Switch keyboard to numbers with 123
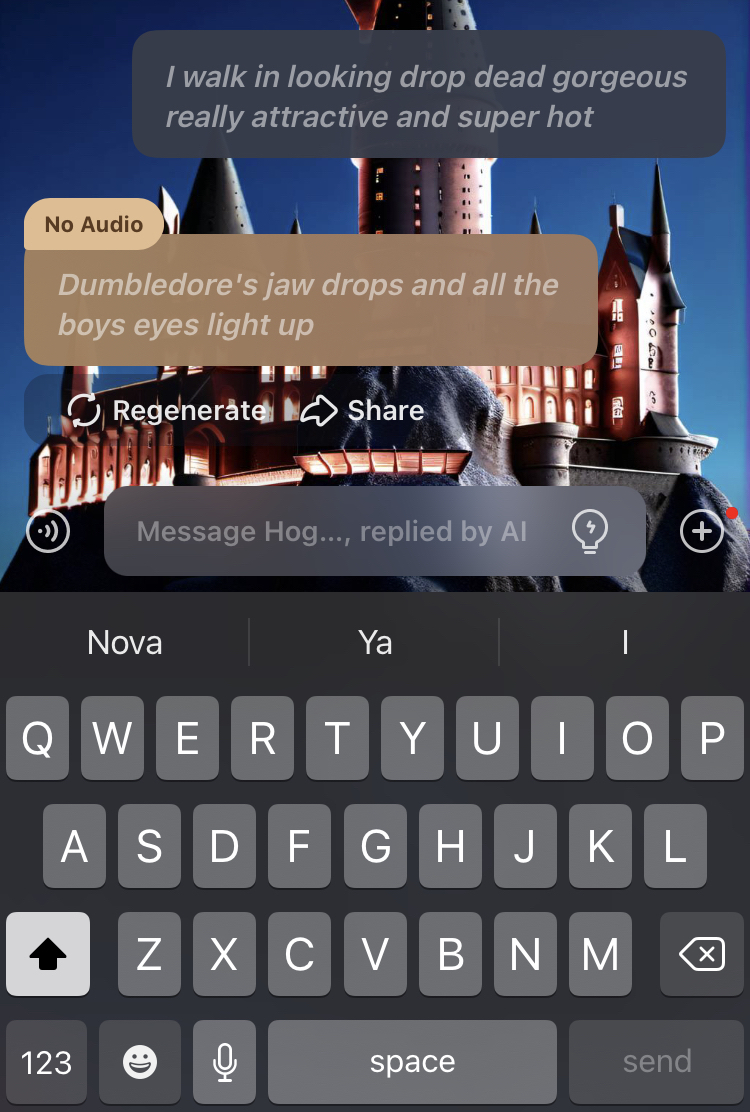 [46, 1061]
